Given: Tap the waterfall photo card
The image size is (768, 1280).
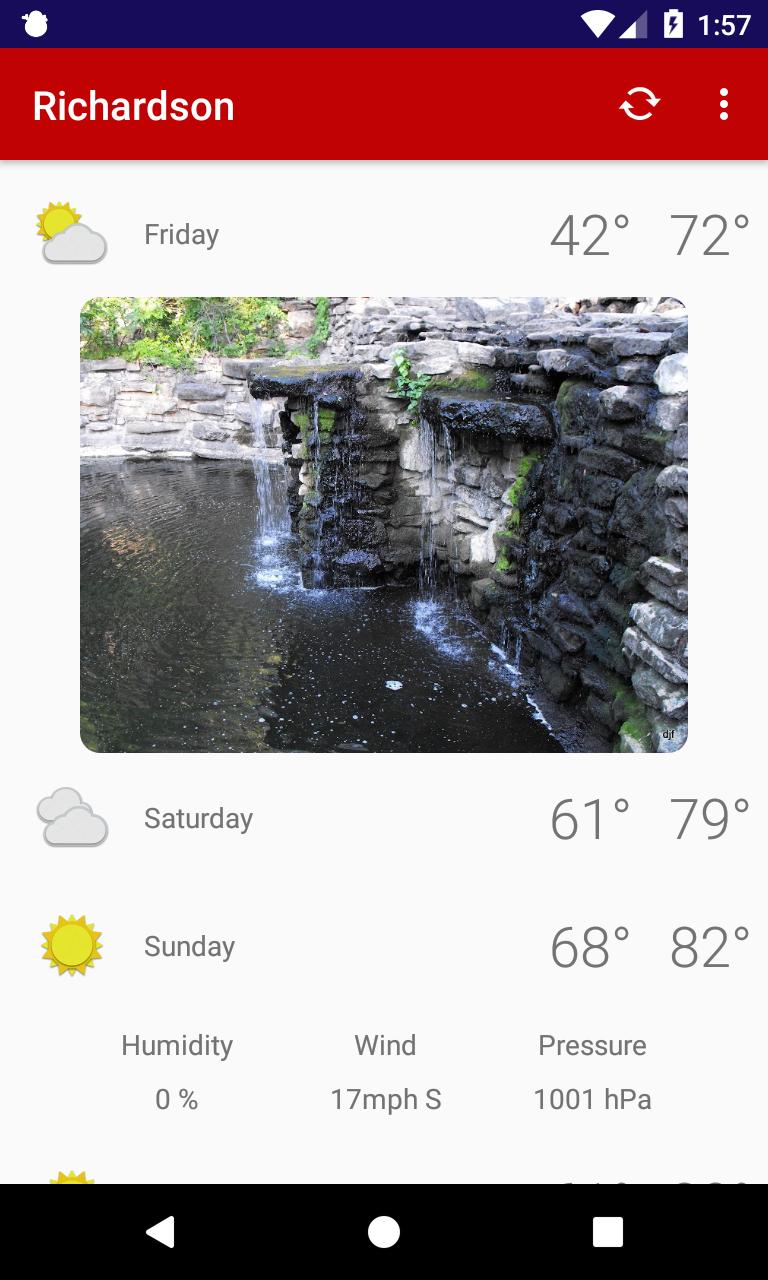Looking at the screenshot, I should [x=384, y=524].
